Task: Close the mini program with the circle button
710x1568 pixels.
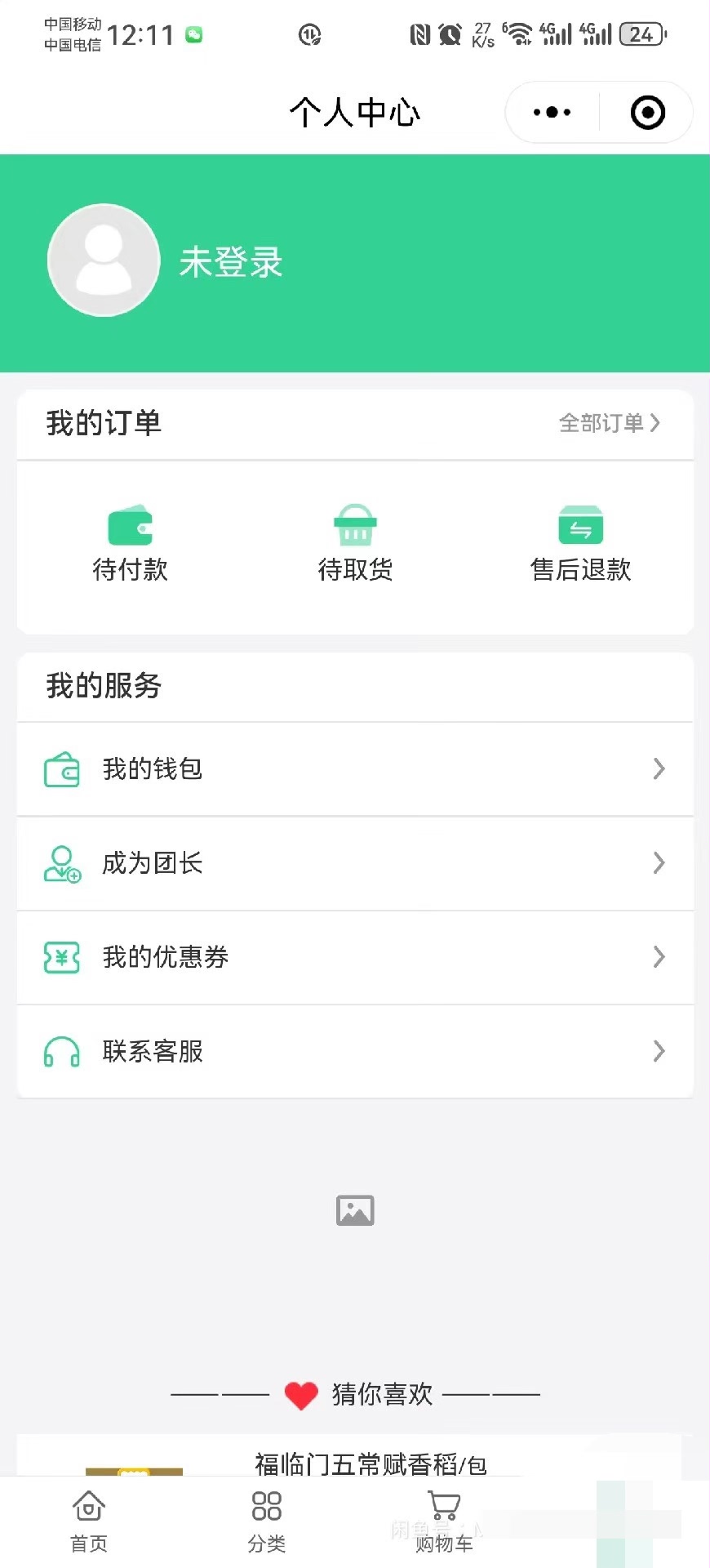Action: click(648, 113)
